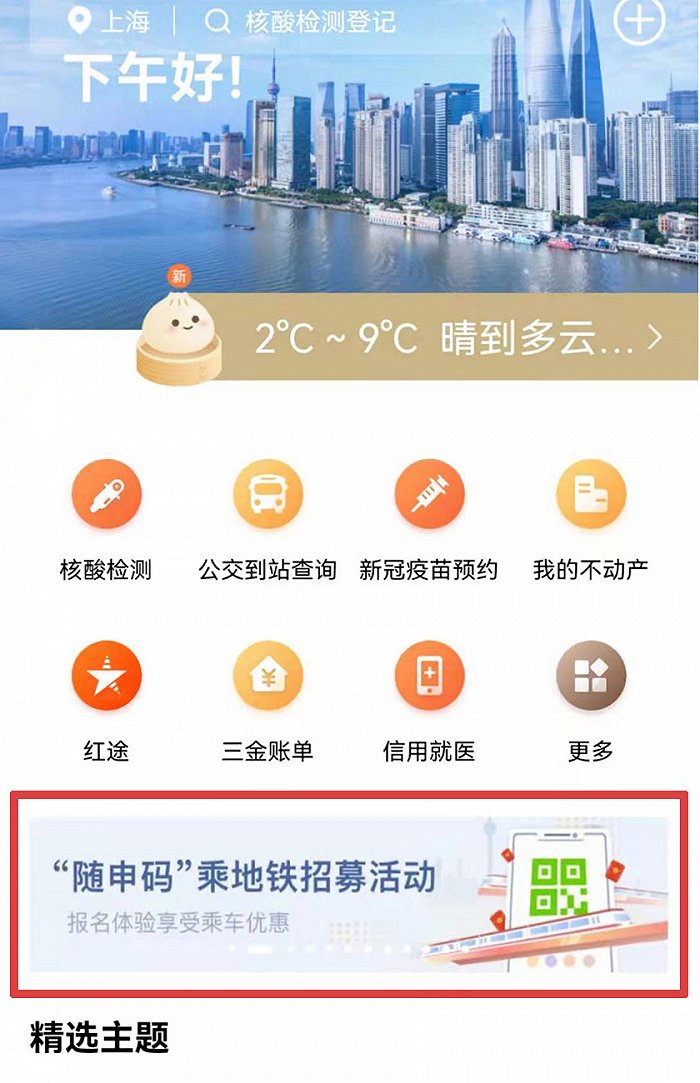Change the city from 上海

point(108,21)
